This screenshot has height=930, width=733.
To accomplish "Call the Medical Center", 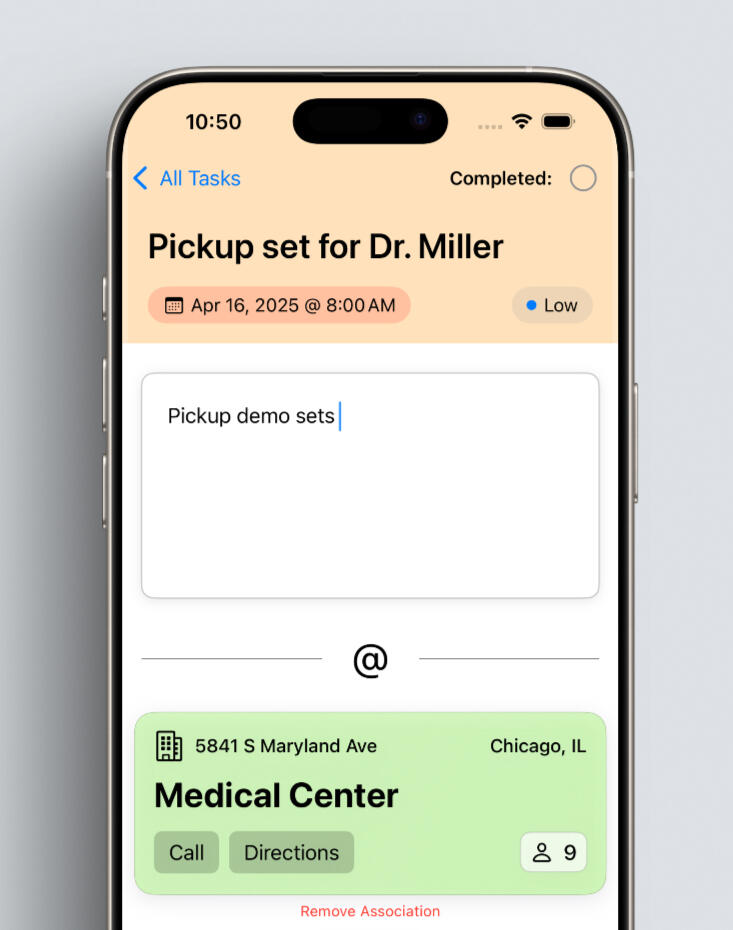I will tap(186, 853).
